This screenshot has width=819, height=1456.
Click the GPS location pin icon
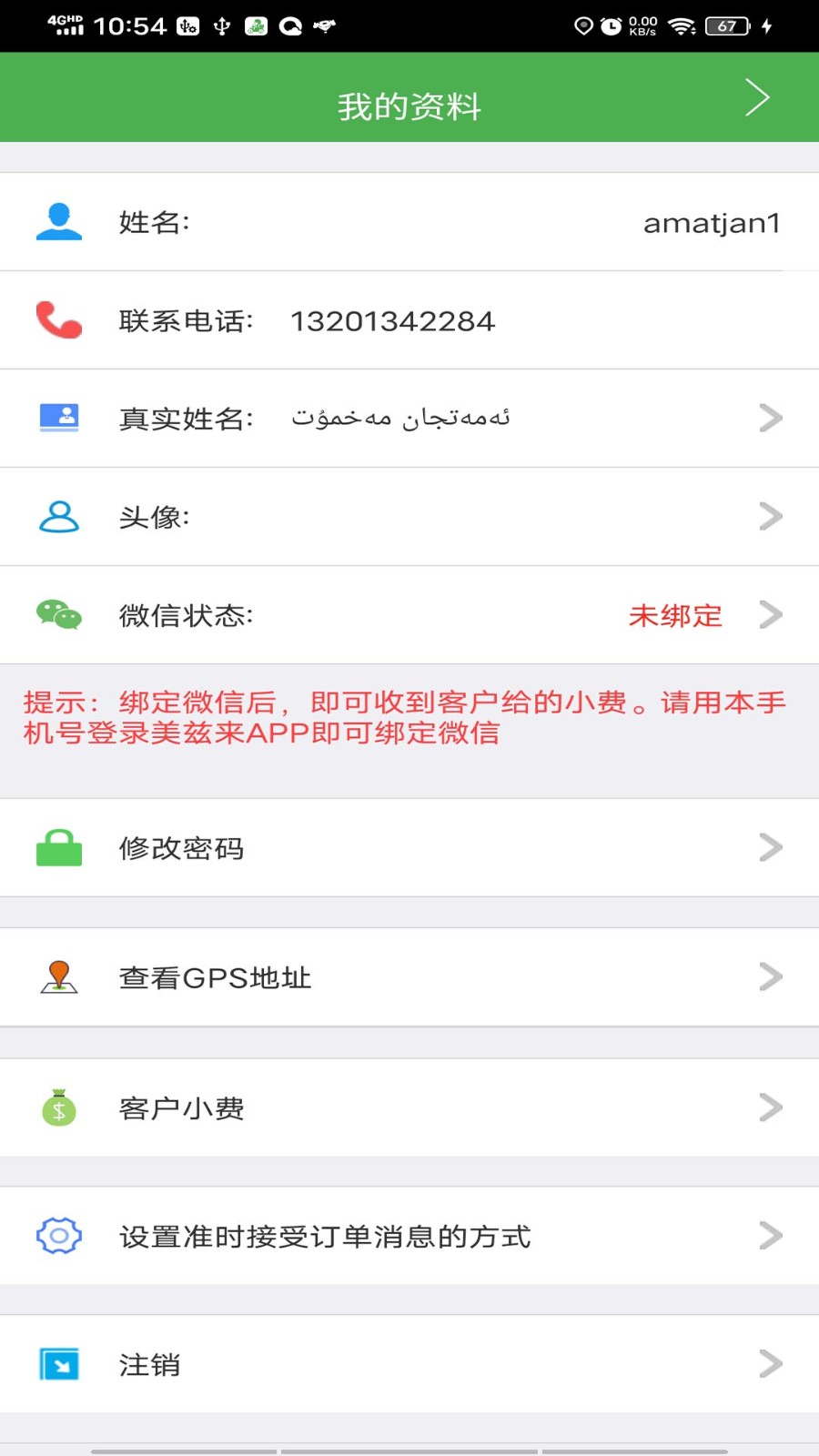58,977
